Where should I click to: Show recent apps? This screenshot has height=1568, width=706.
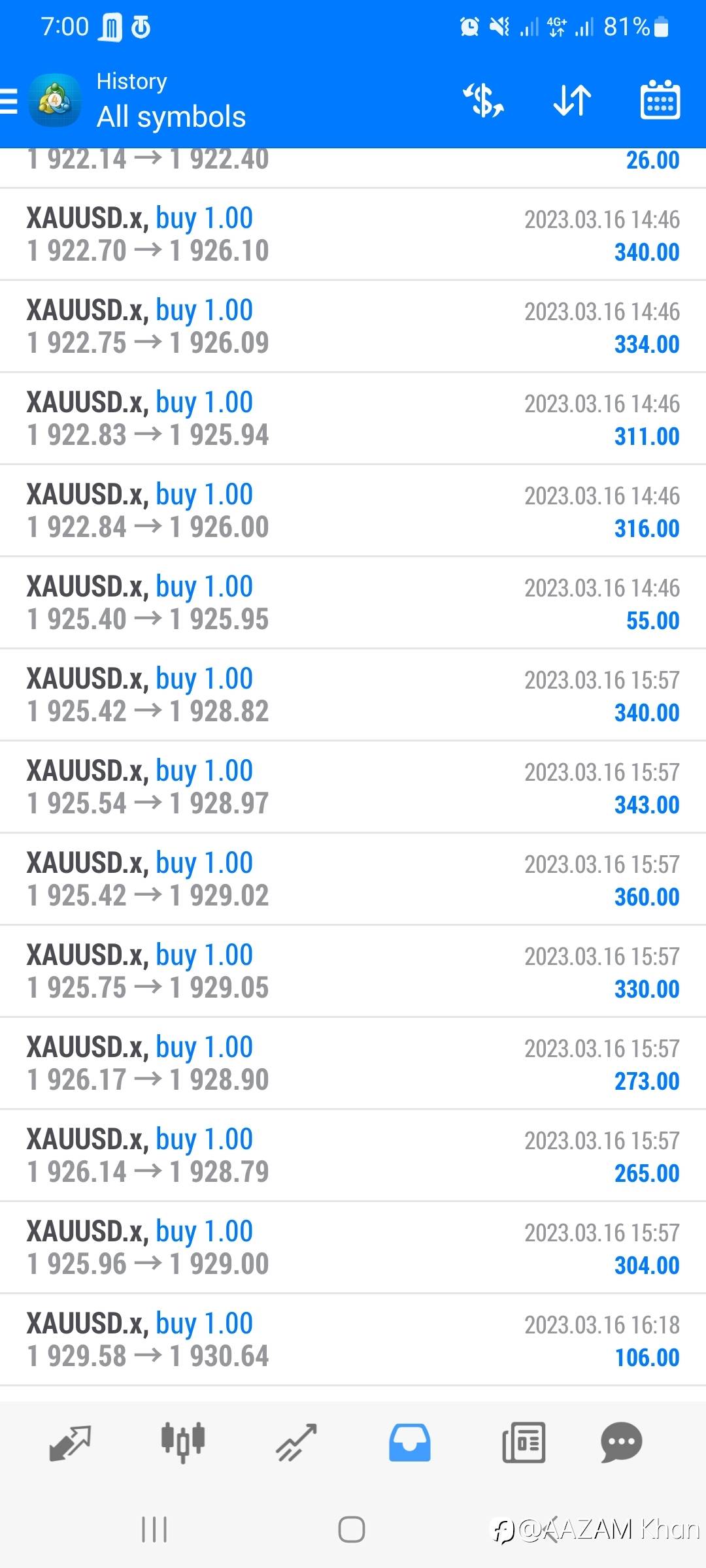click(x=154, y=1529)
